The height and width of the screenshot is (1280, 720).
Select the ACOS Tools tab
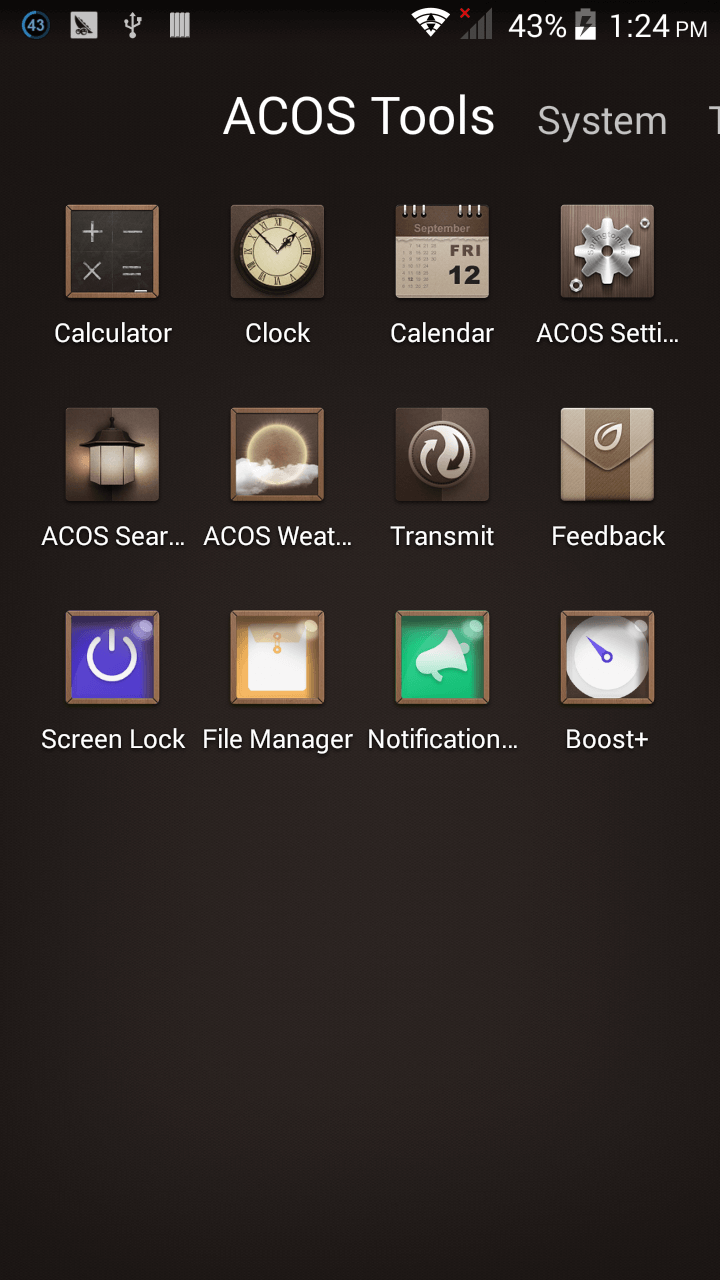click(359, 117)
